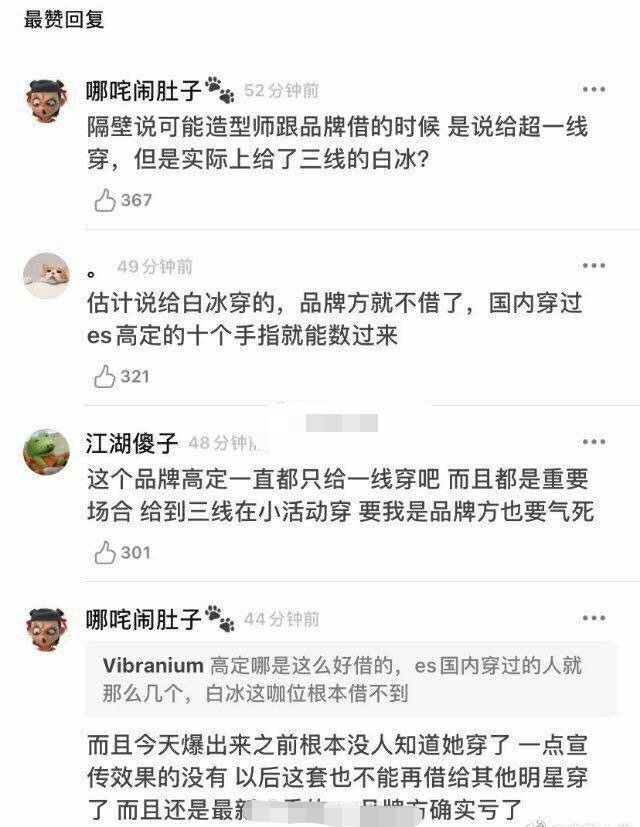Like the comment with 321 likes
Image resolution: width=640 pixels, height=827 pixels.
[x=105, y=376]
